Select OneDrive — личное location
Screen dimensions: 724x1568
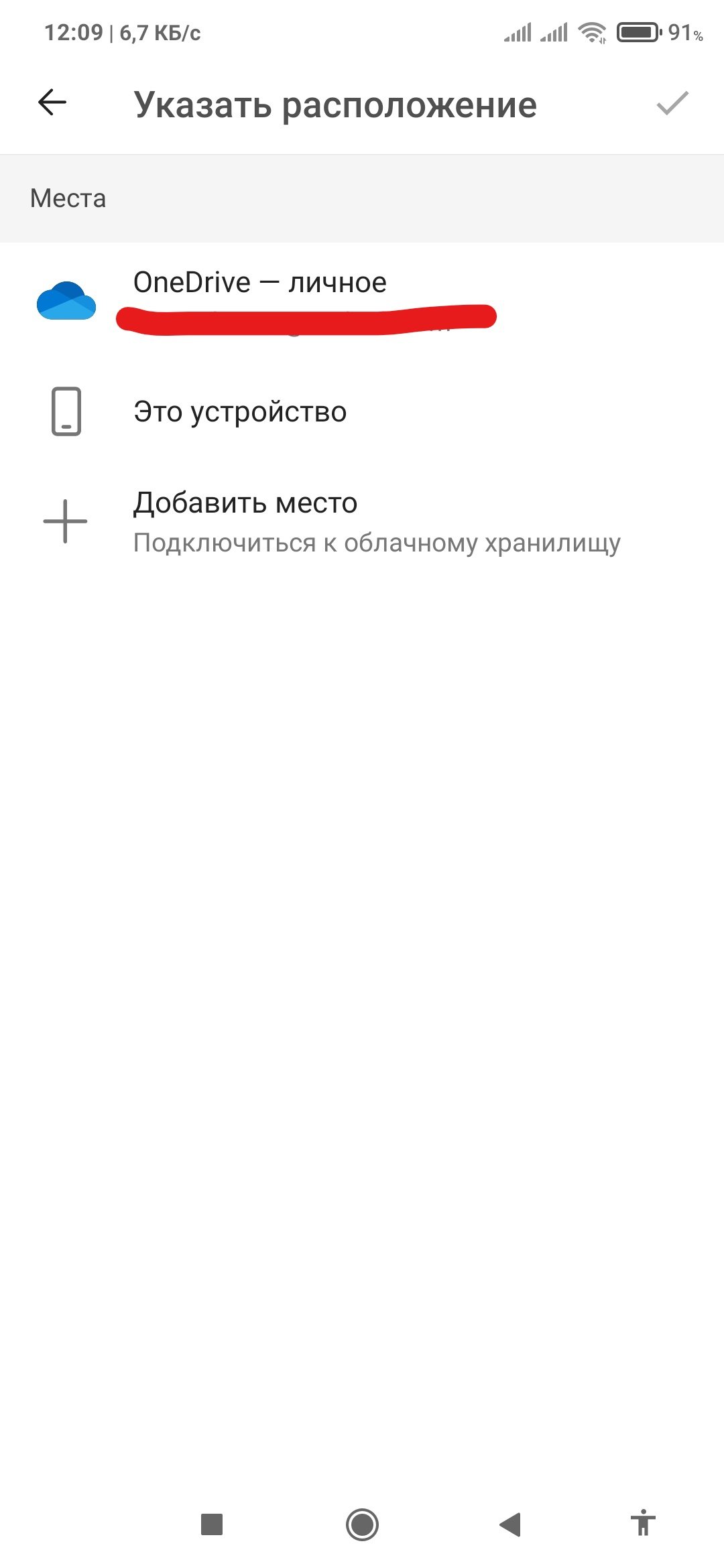[362, 301]
